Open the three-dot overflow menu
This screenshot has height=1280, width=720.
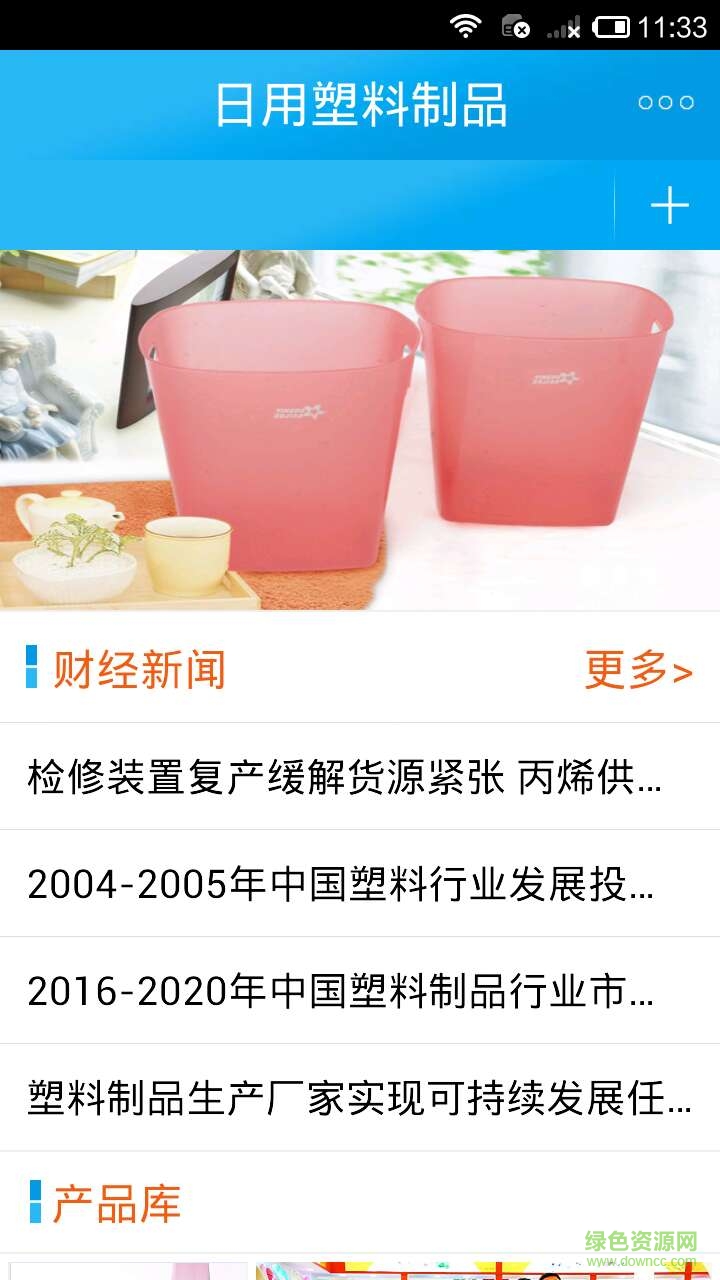click(666, 103)
